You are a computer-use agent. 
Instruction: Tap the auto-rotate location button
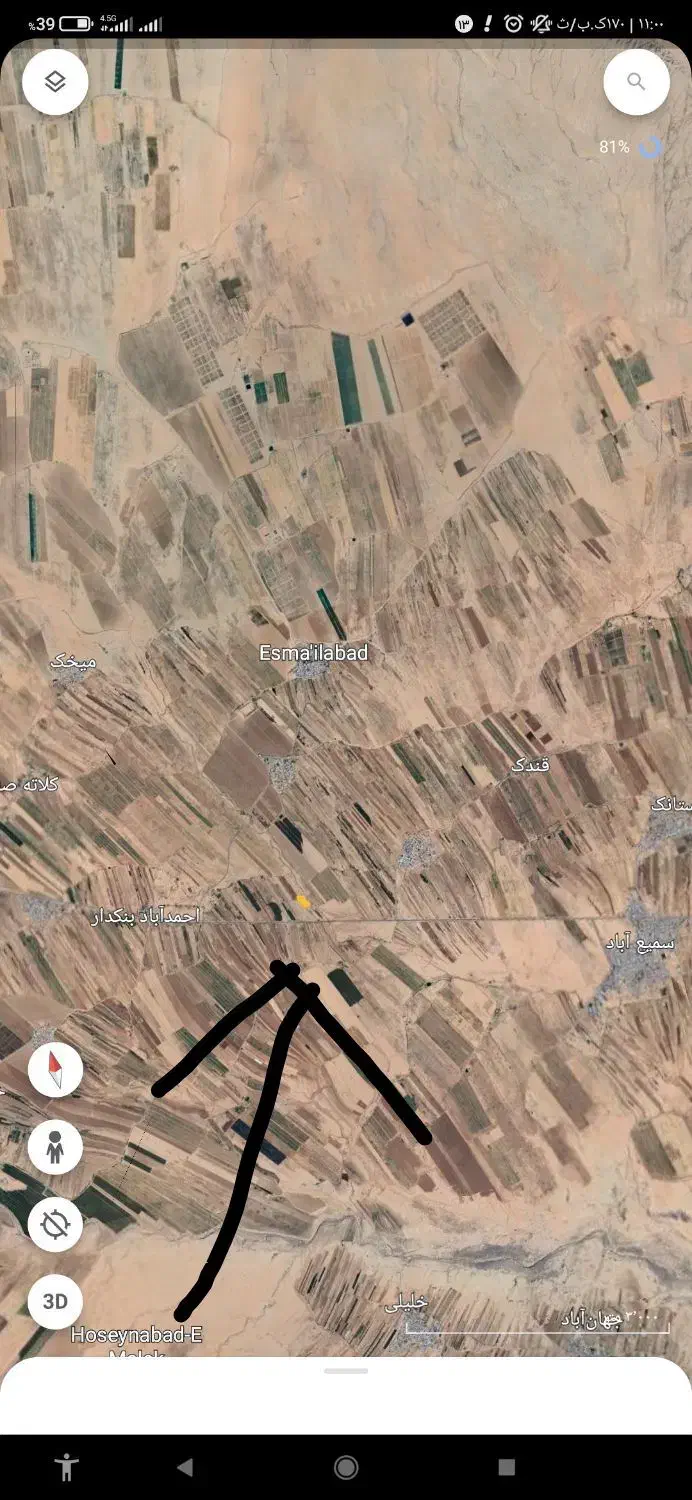pyautogui.click(x=55, y=1224)
